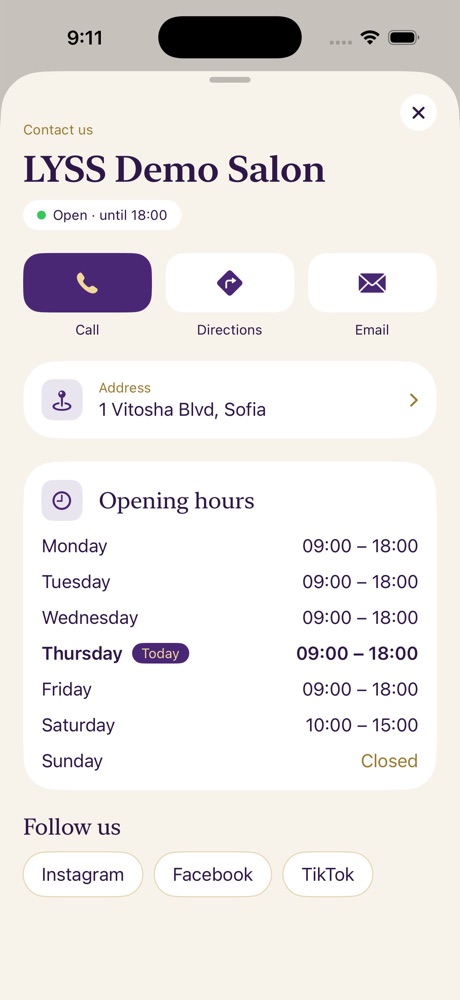Call LYSS Demo Salon
This screenshot has width=460, height=1000.
(87, 283)
